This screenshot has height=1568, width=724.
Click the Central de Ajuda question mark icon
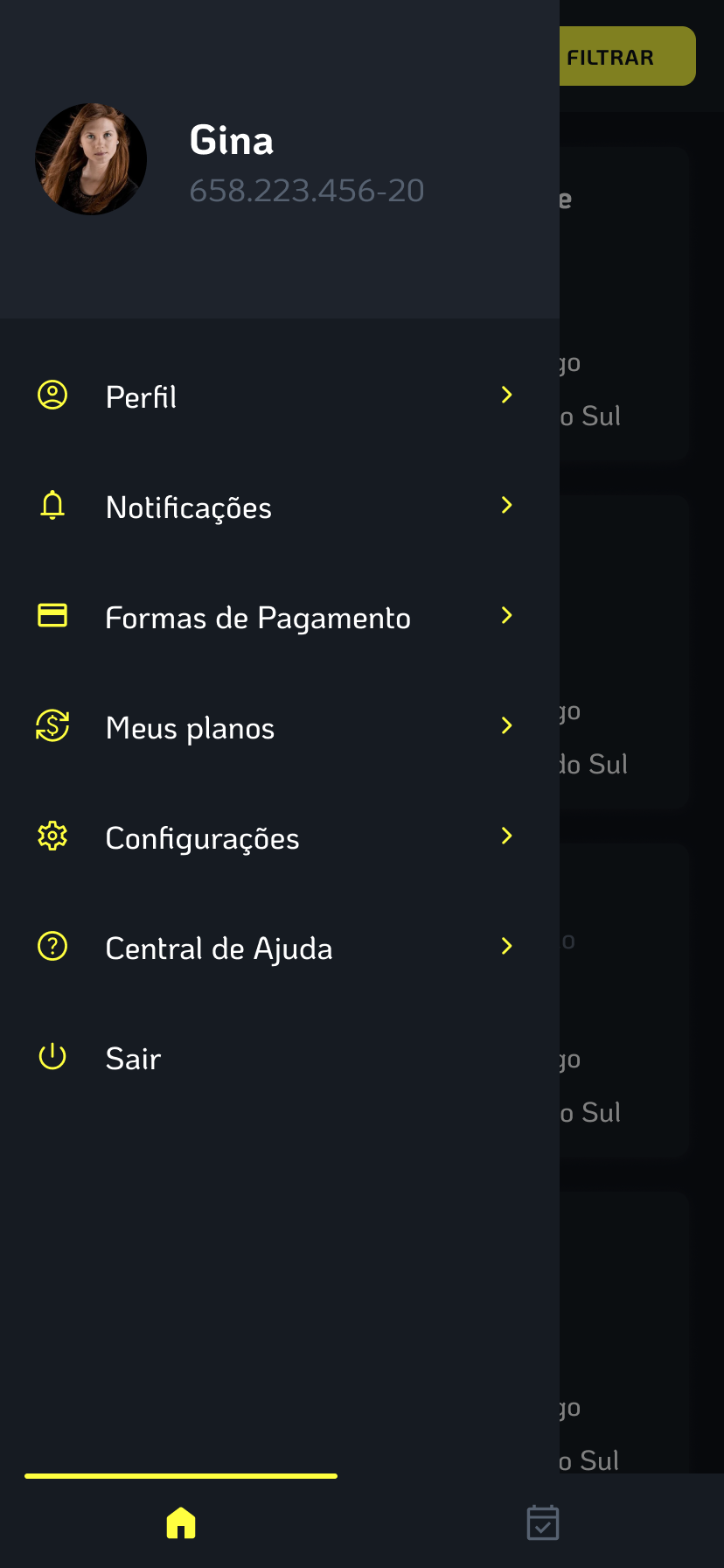tap(52, 948)
